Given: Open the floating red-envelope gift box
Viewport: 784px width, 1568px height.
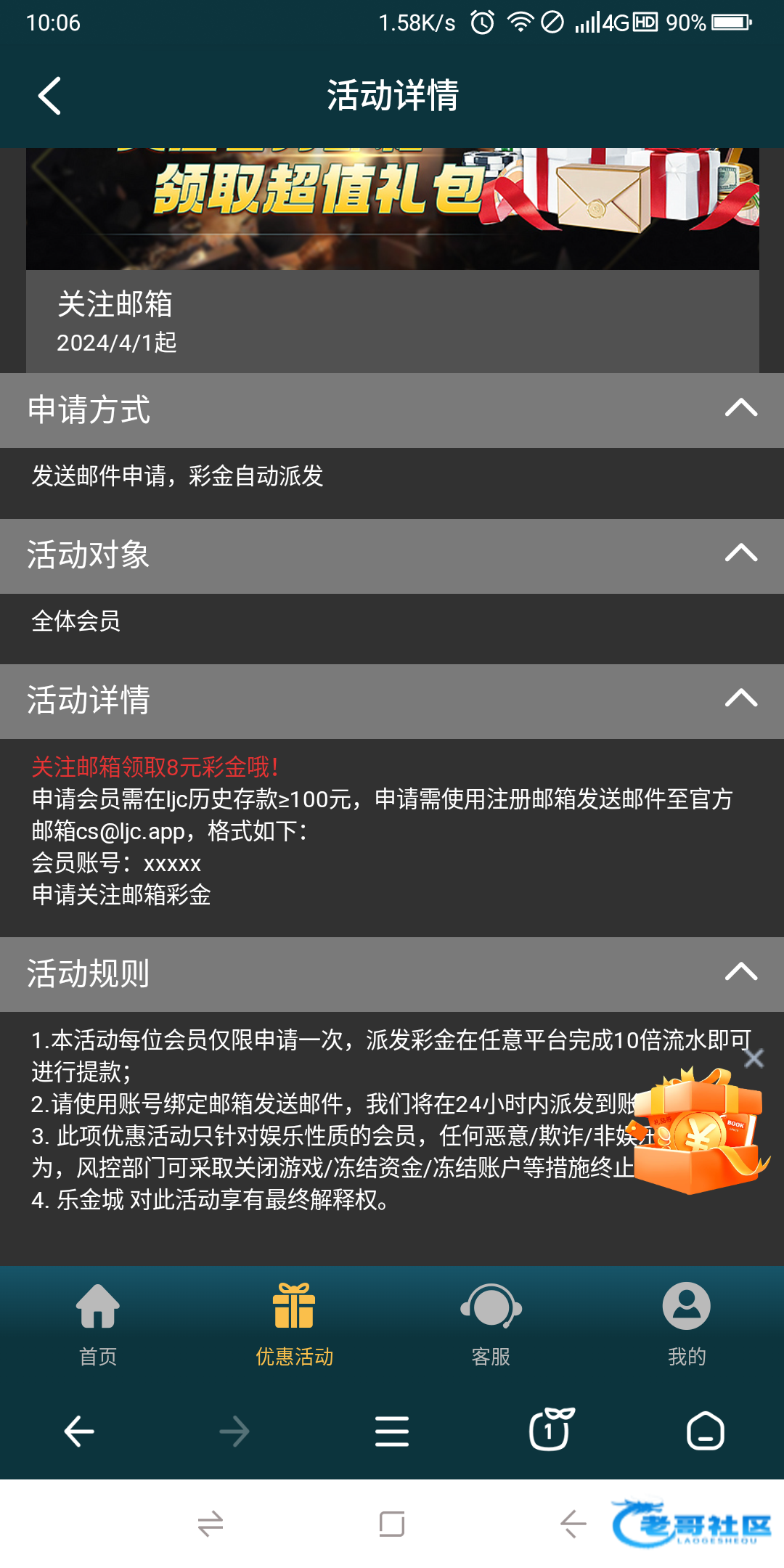Looking at the screenshot, I should tap(698, 1134).
